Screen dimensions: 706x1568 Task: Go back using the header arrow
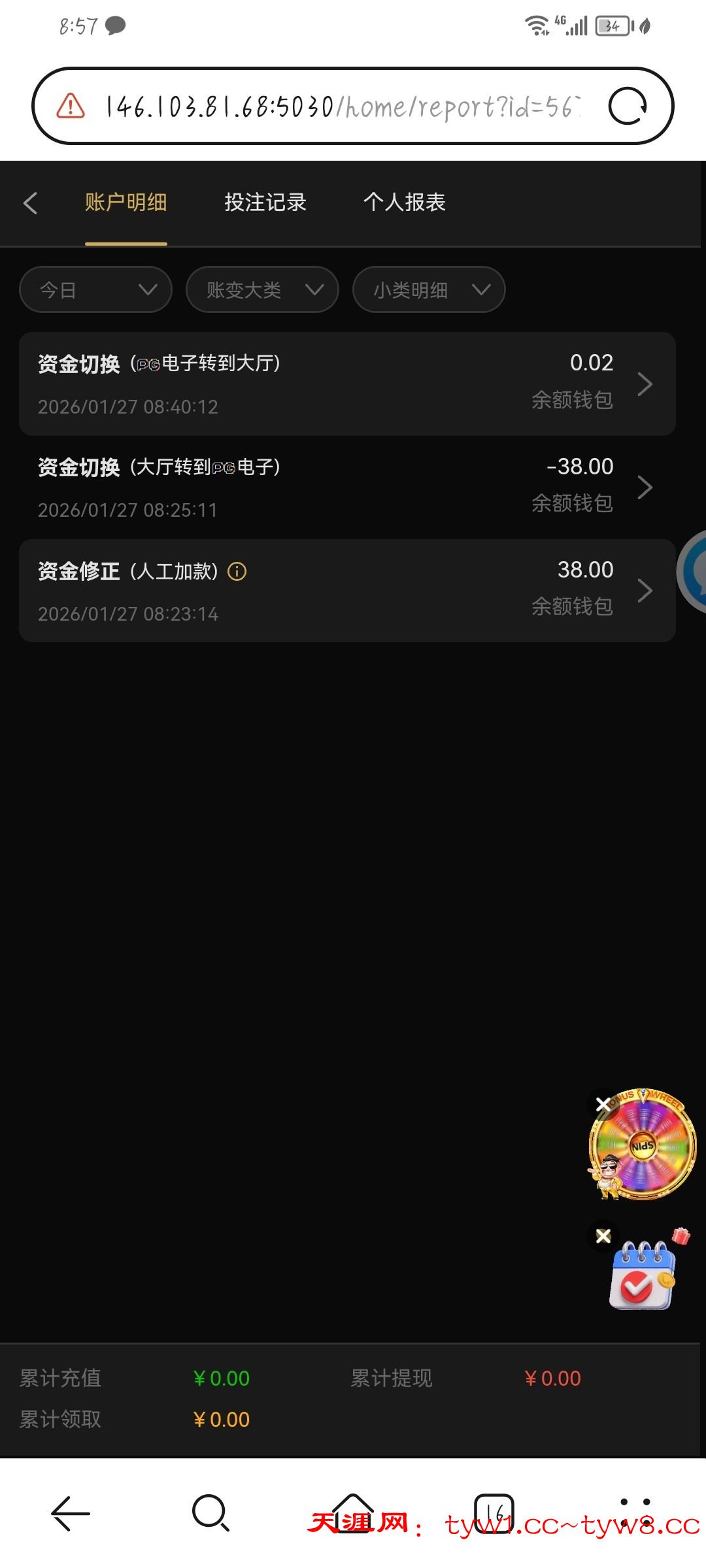[30, 203]
